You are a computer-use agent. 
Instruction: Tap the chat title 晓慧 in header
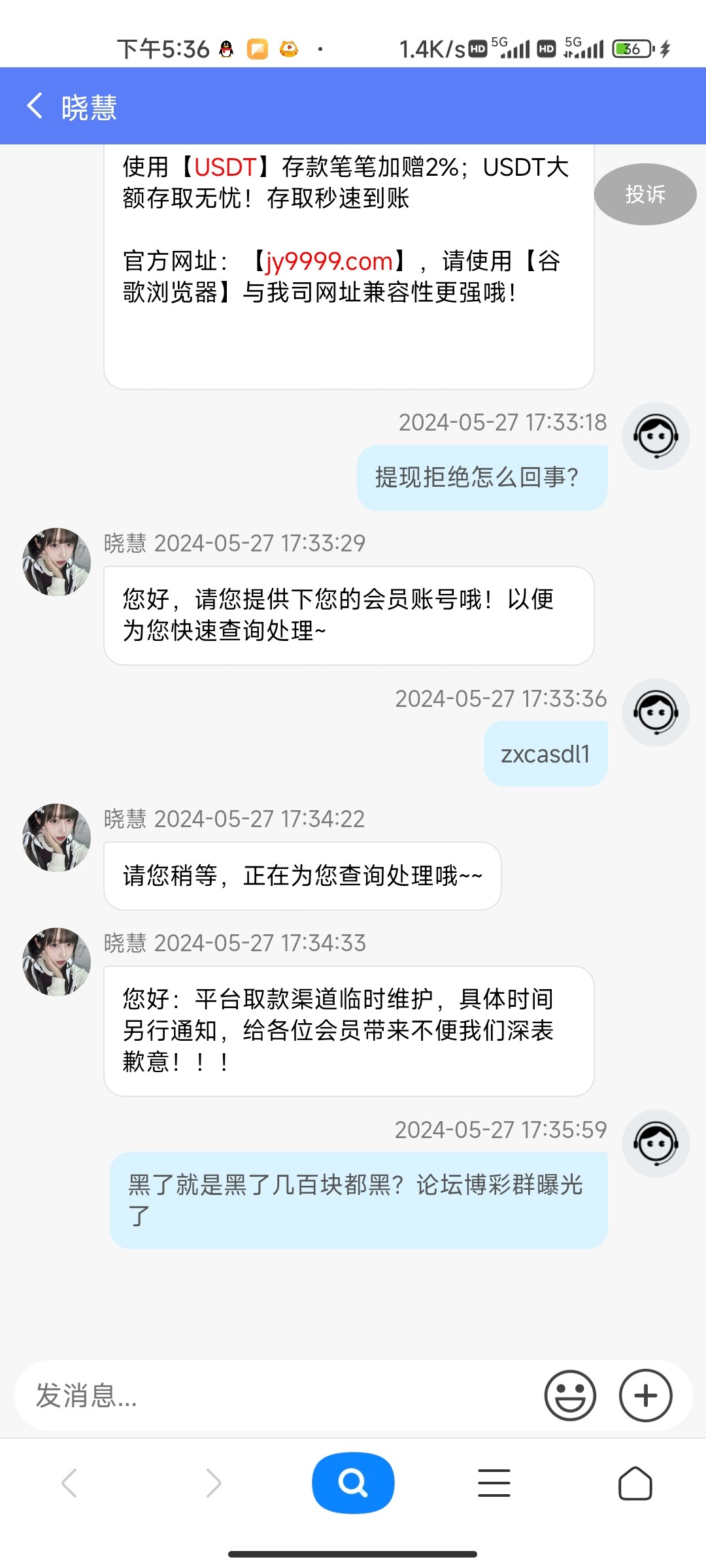click(88, 106)
